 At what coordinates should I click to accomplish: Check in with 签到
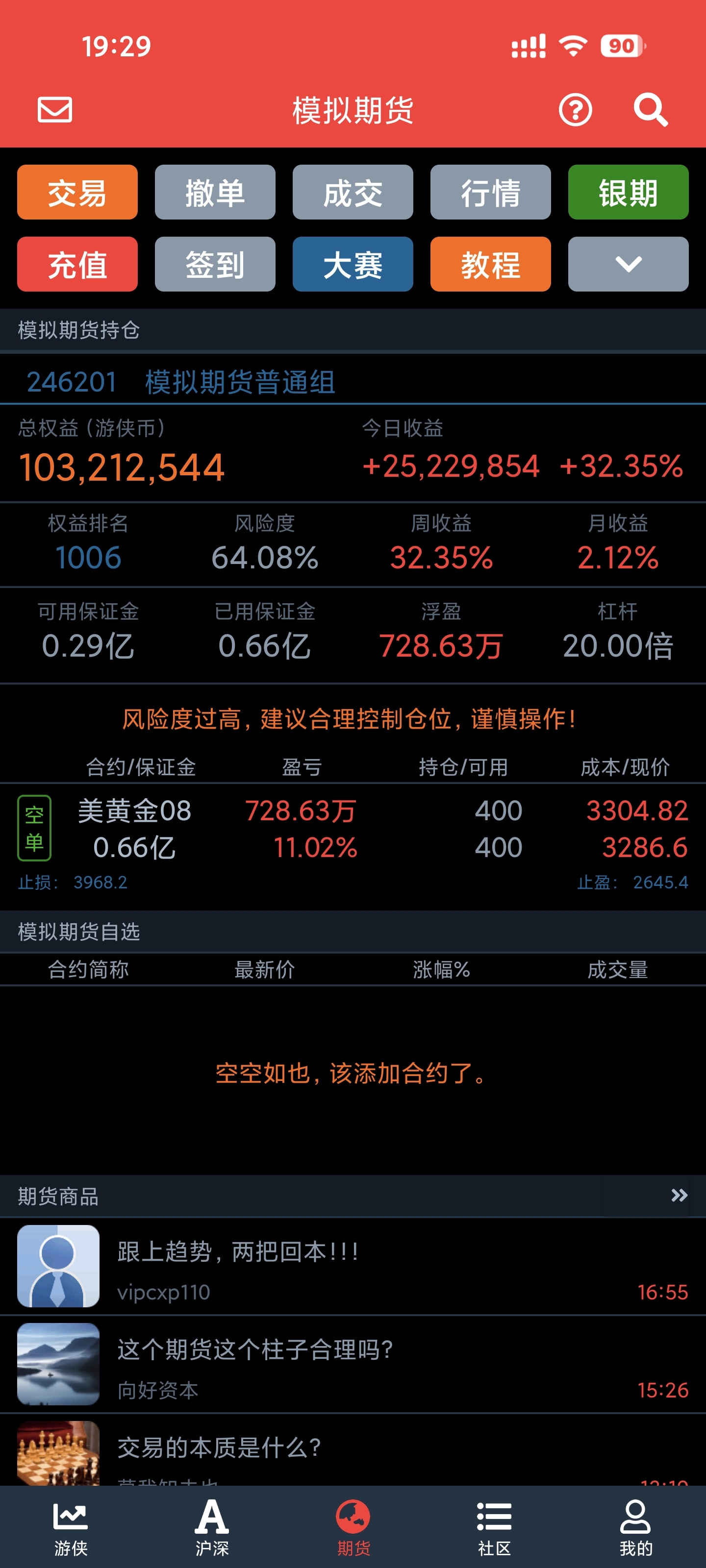[x=215, y=264]
